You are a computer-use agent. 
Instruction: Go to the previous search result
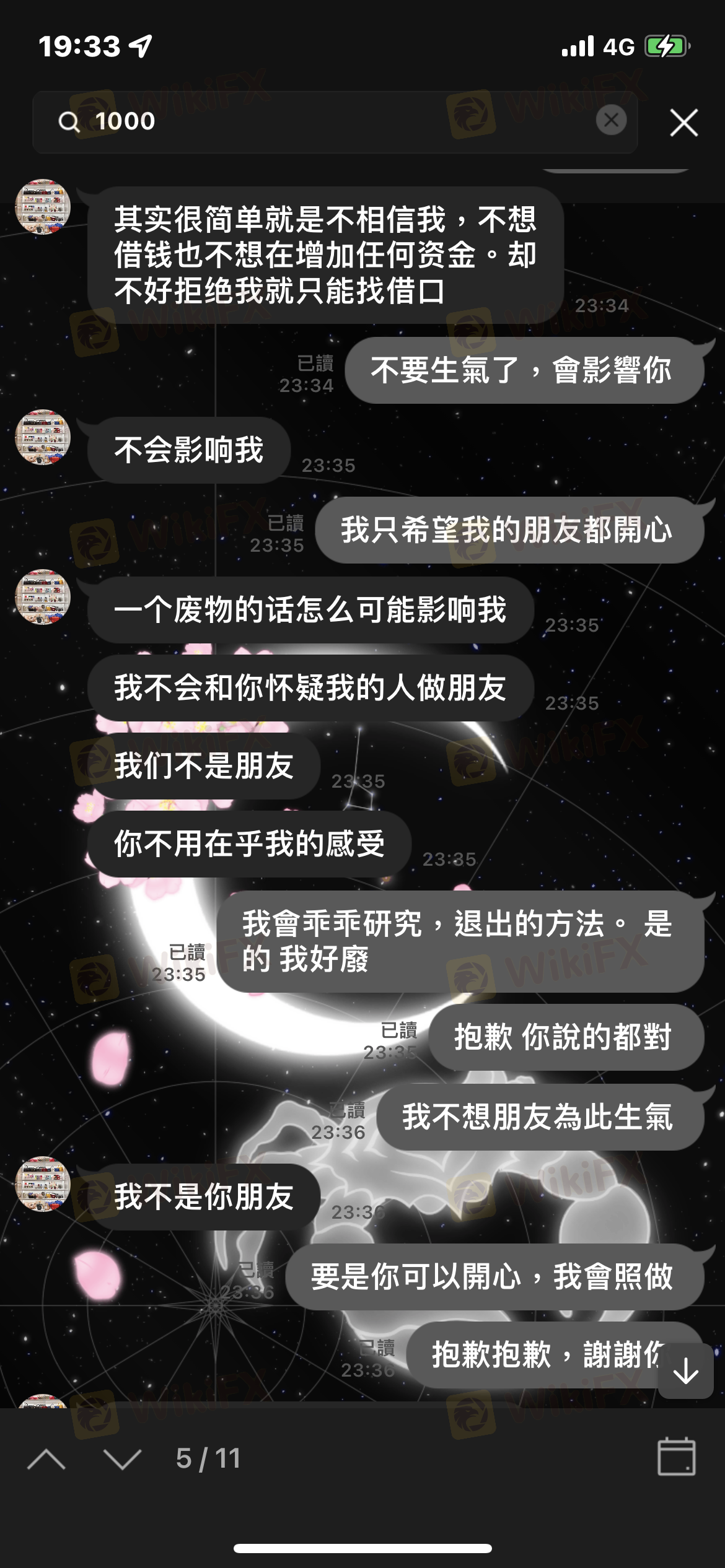click(46, 1459)
